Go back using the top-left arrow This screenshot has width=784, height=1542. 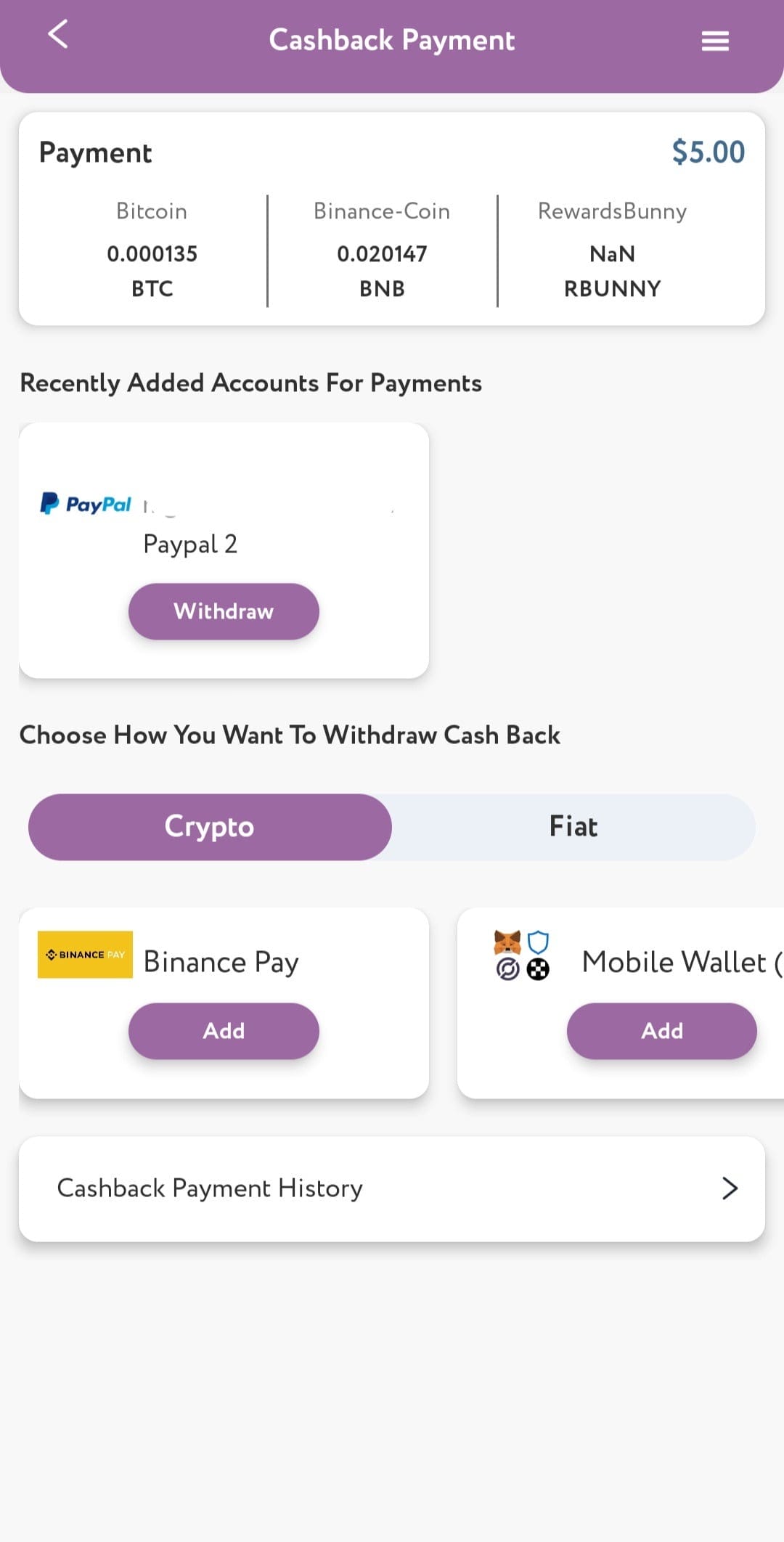coord(58,34)
